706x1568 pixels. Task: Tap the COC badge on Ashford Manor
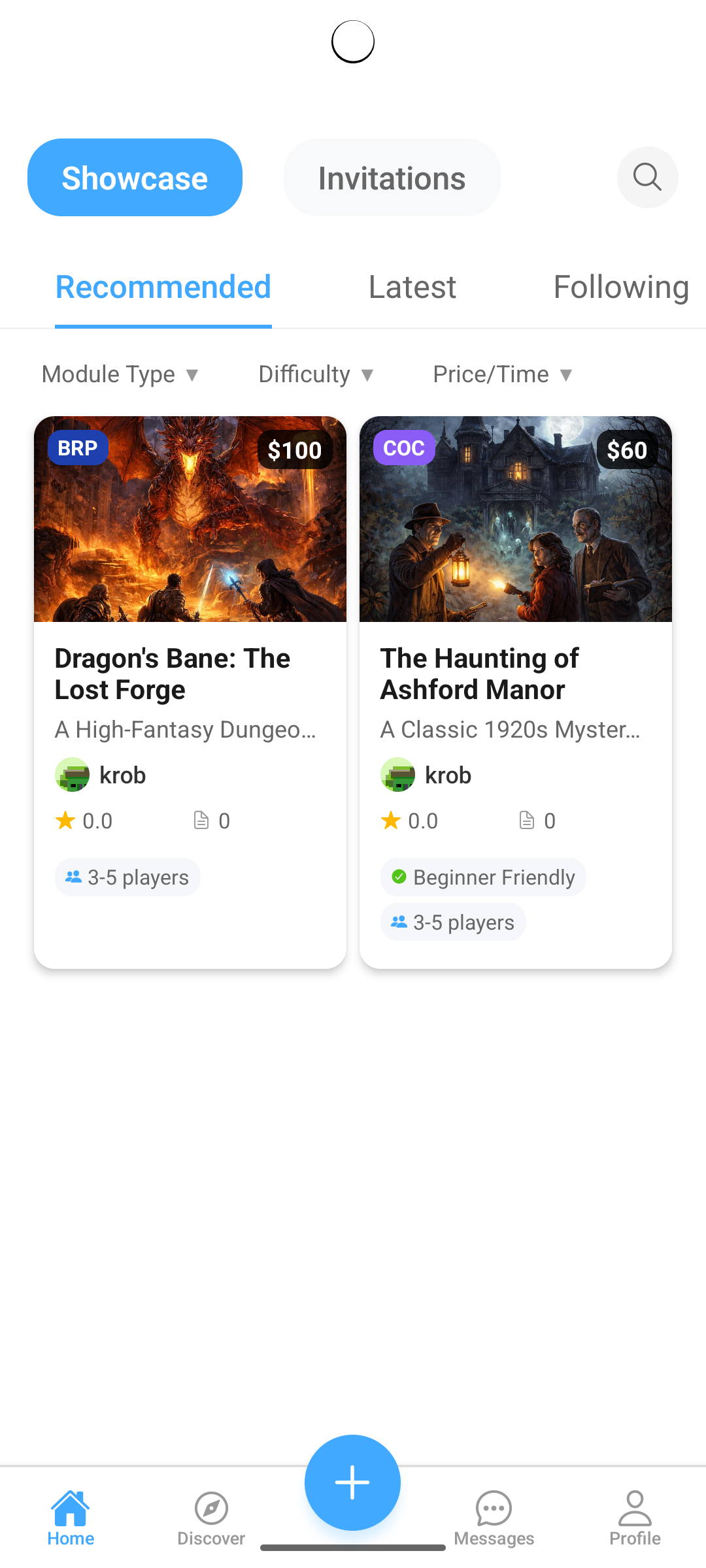point(403,448)
